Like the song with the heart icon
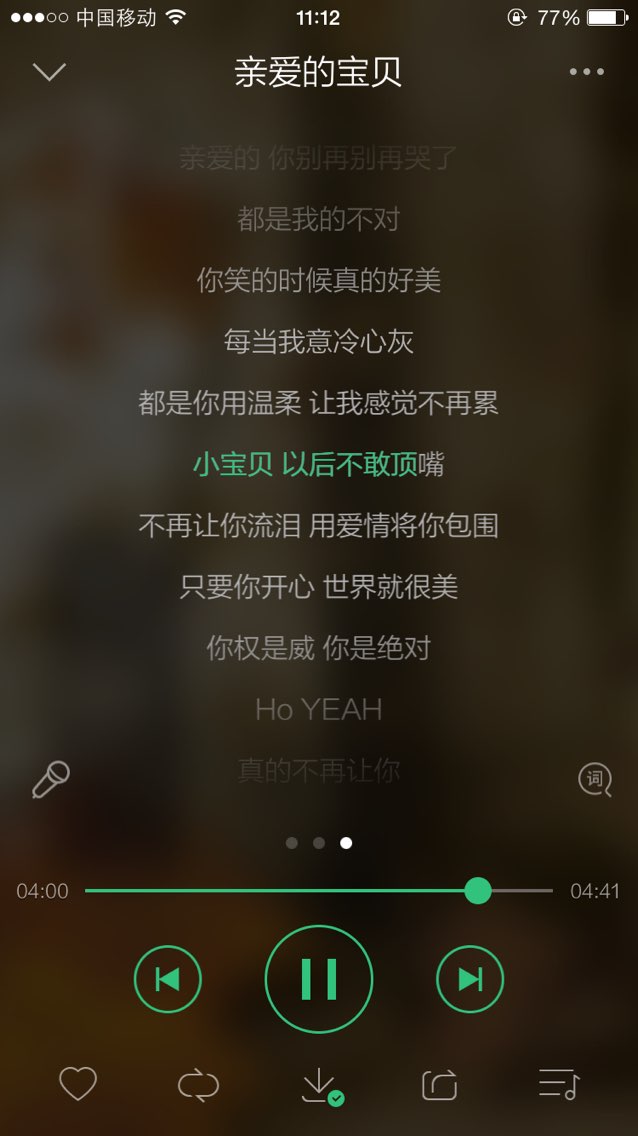The height and width of the screenshot is (1136, 638). pos(77,1084)
